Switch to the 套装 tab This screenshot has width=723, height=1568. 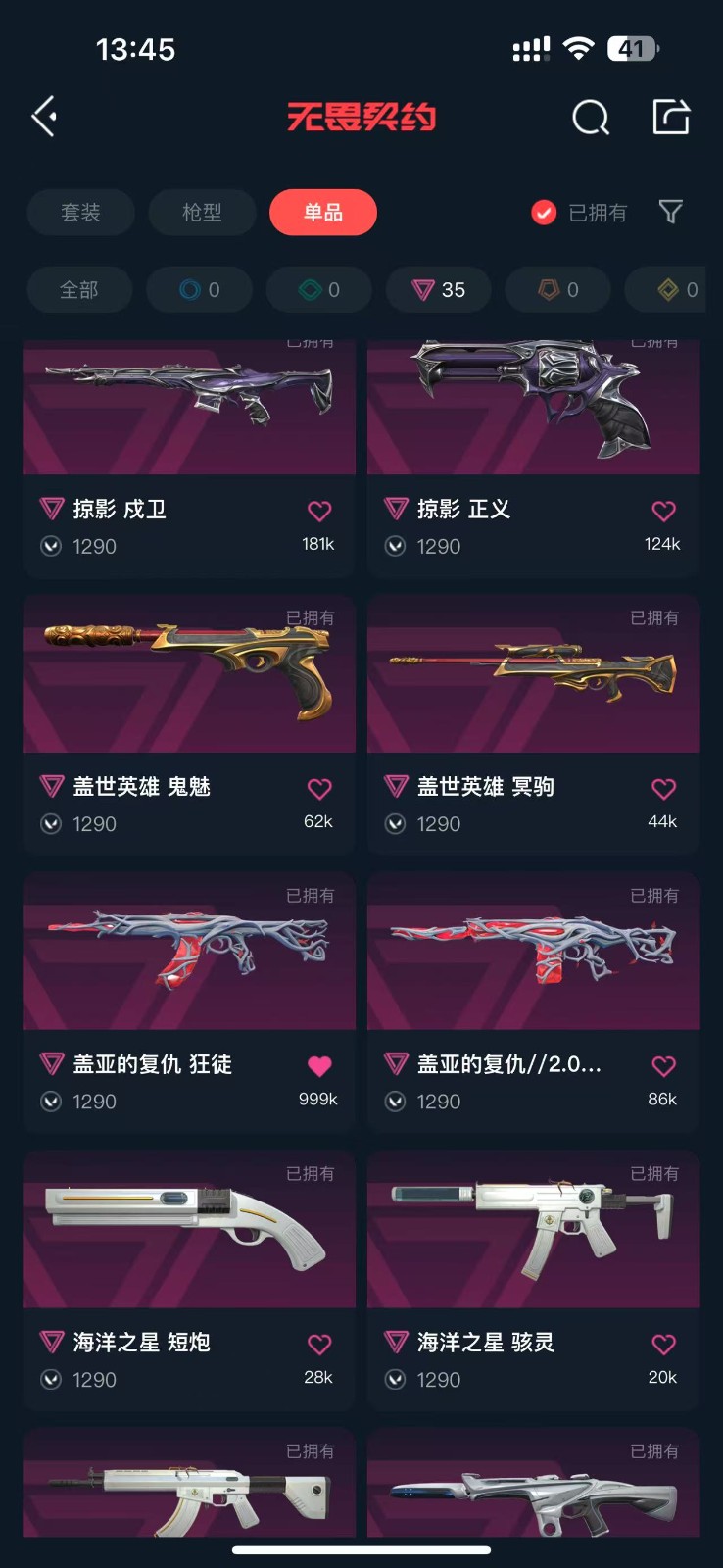(80, 213)
